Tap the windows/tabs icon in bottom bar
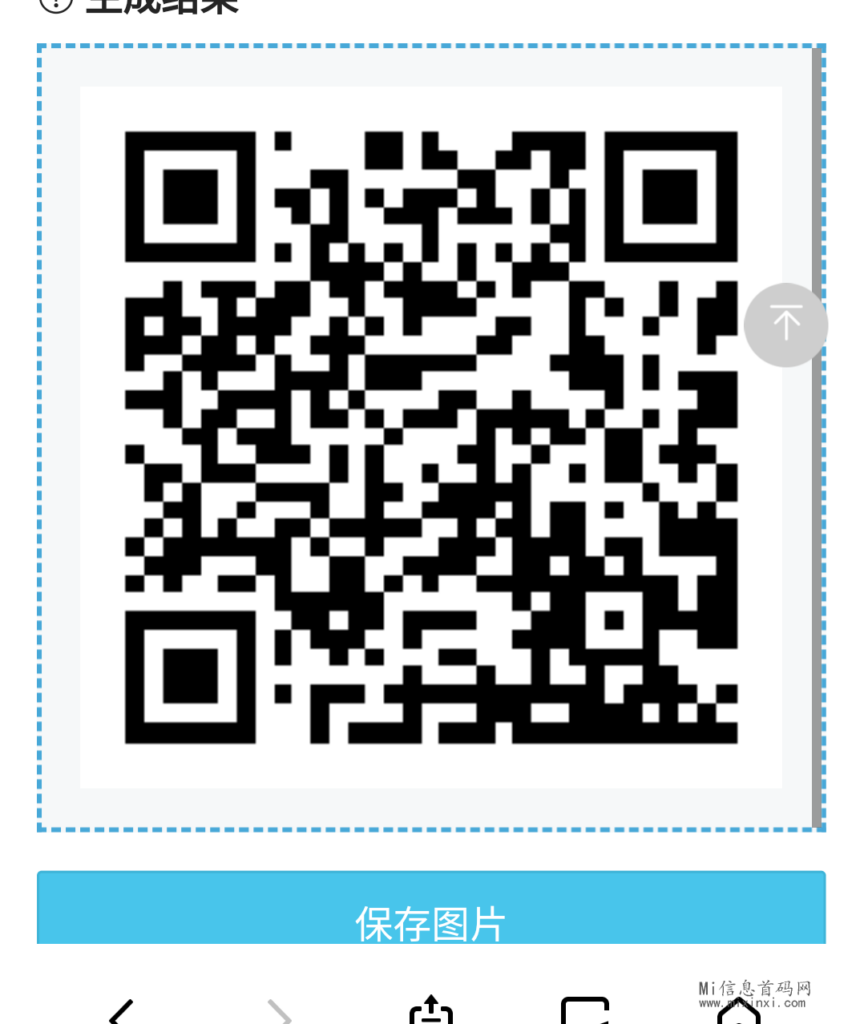The image size is (864, 1024). click(x=586, y=1013)
